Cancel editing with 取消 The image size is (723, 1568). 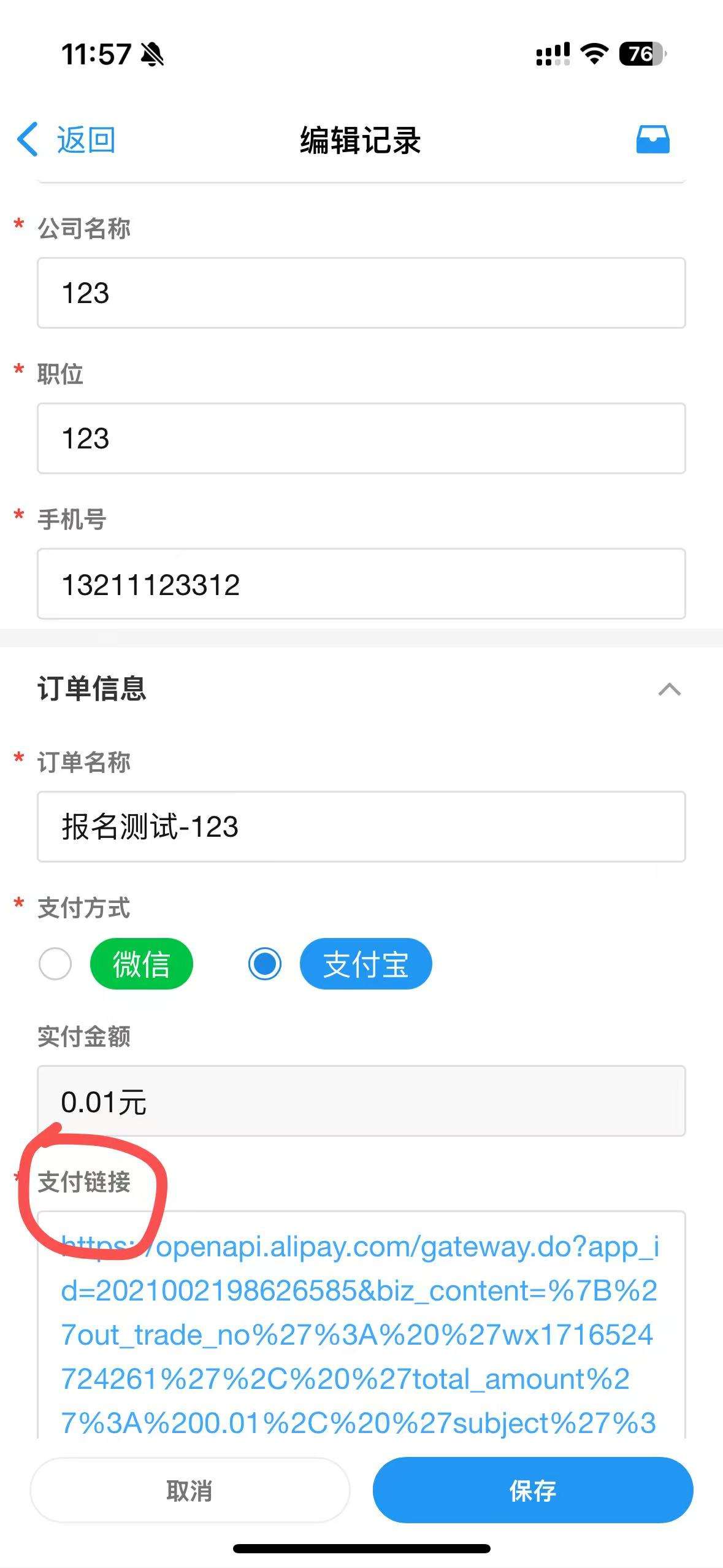189,1491
